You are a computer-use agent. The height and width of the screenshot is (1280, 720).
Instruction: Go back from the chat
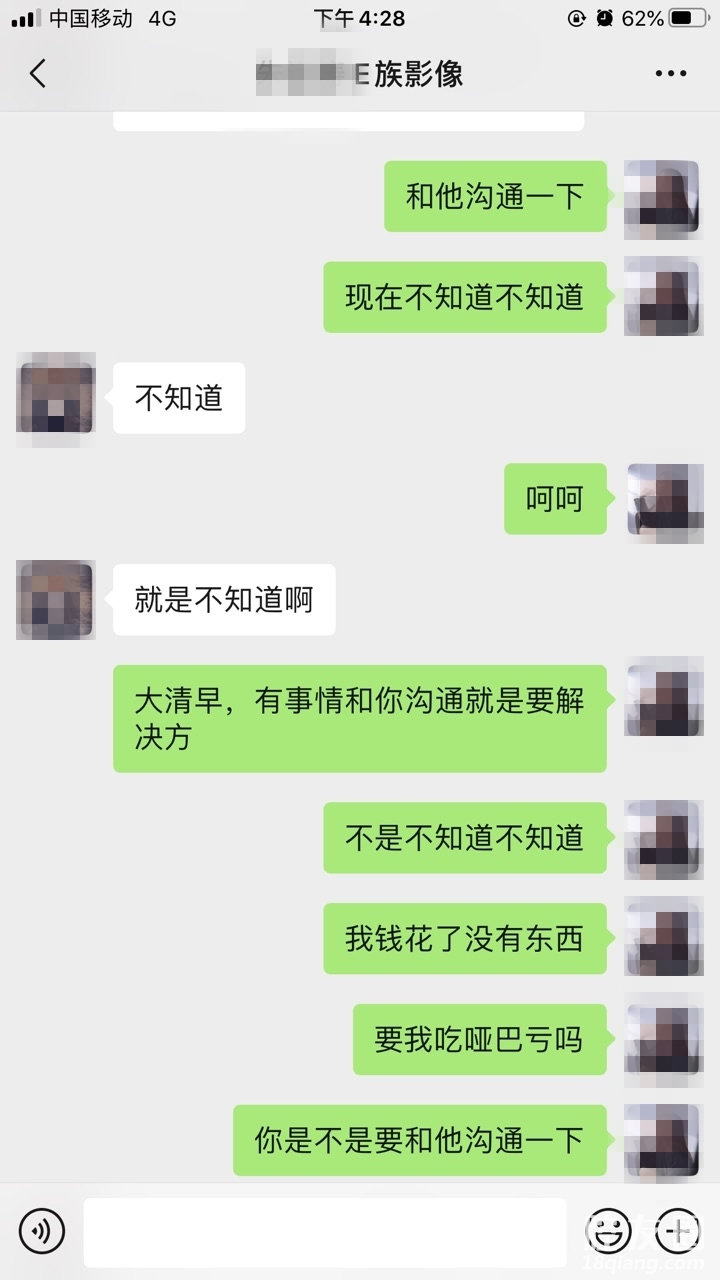(x=38, y=74)
